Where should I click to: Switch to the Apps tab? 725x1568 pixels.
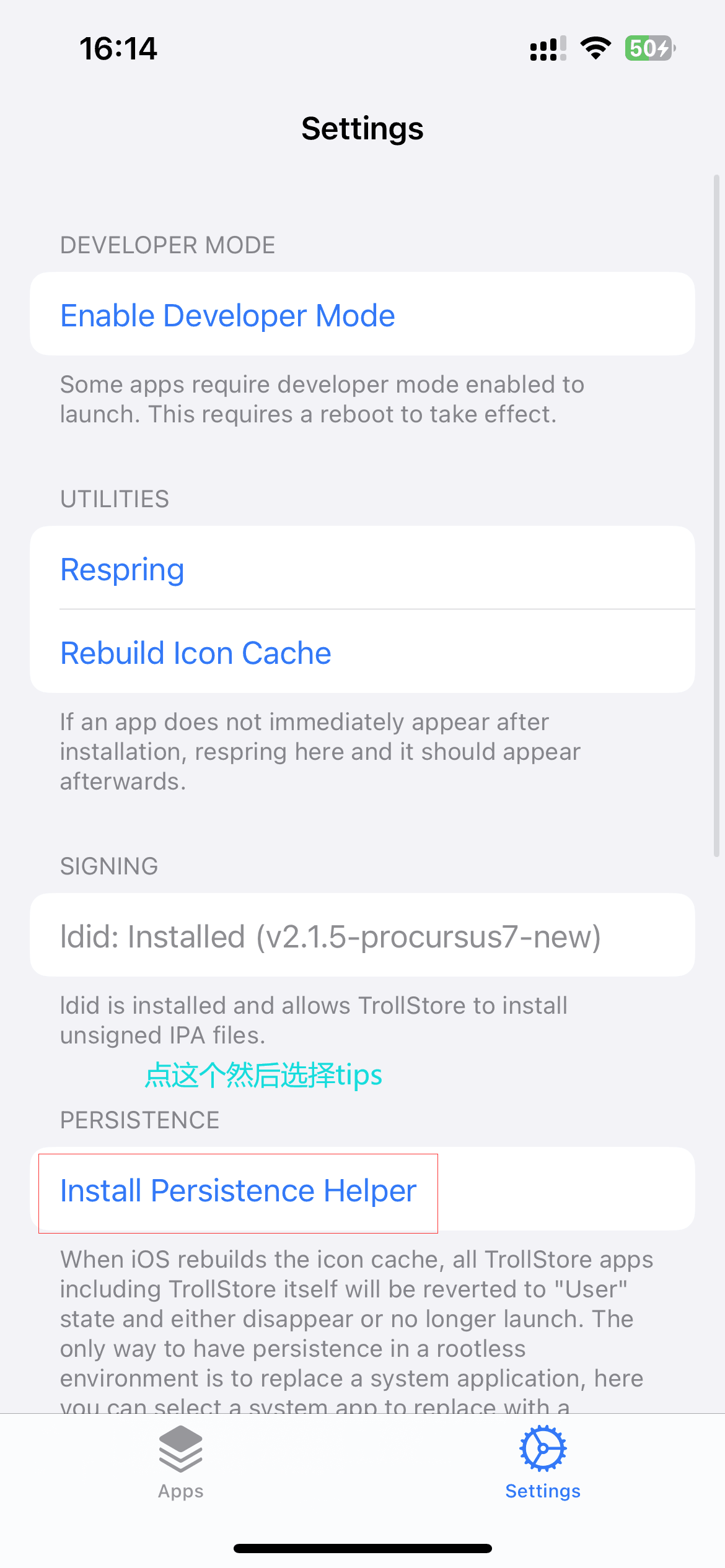click(x=180, y=1463)
